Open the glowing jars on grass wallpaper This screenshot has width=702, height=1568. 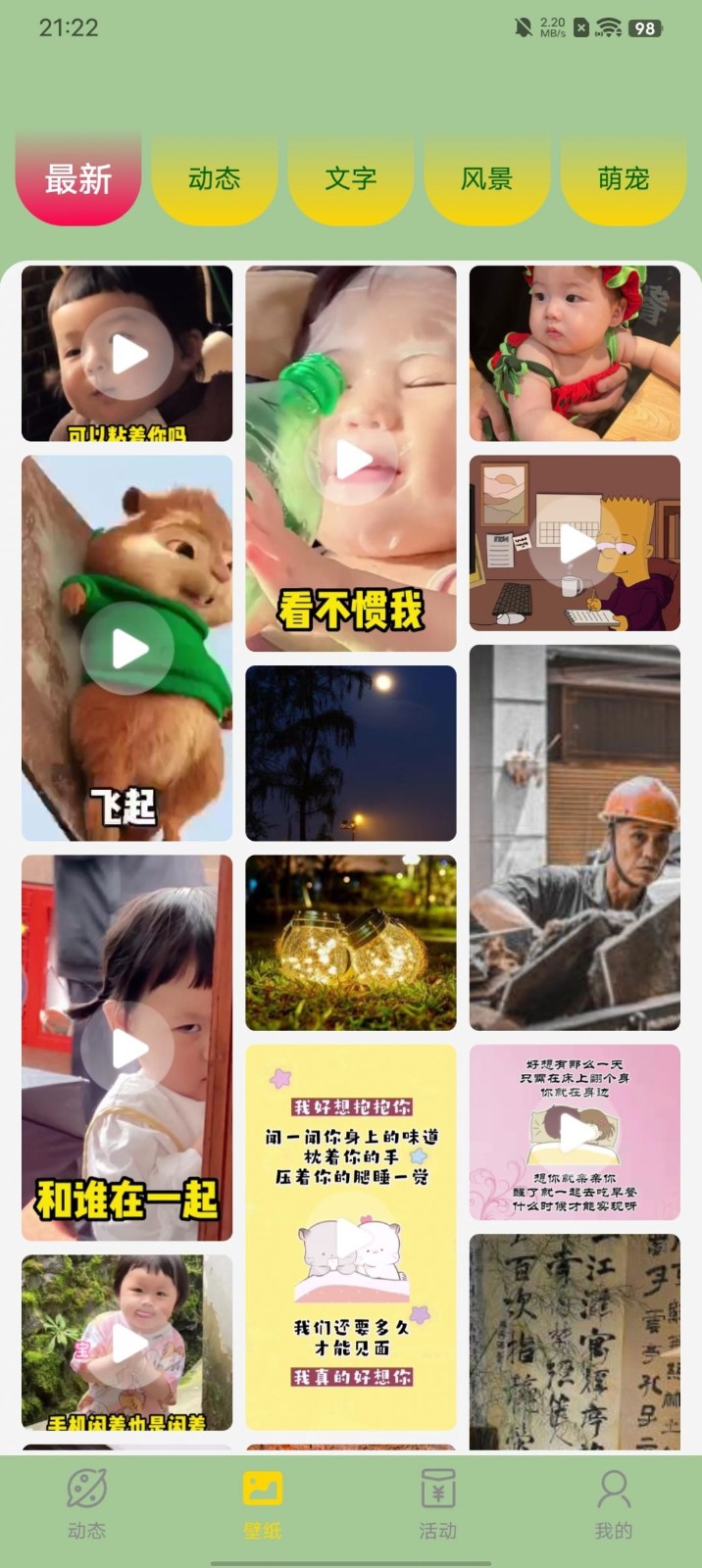pos(351,942)
